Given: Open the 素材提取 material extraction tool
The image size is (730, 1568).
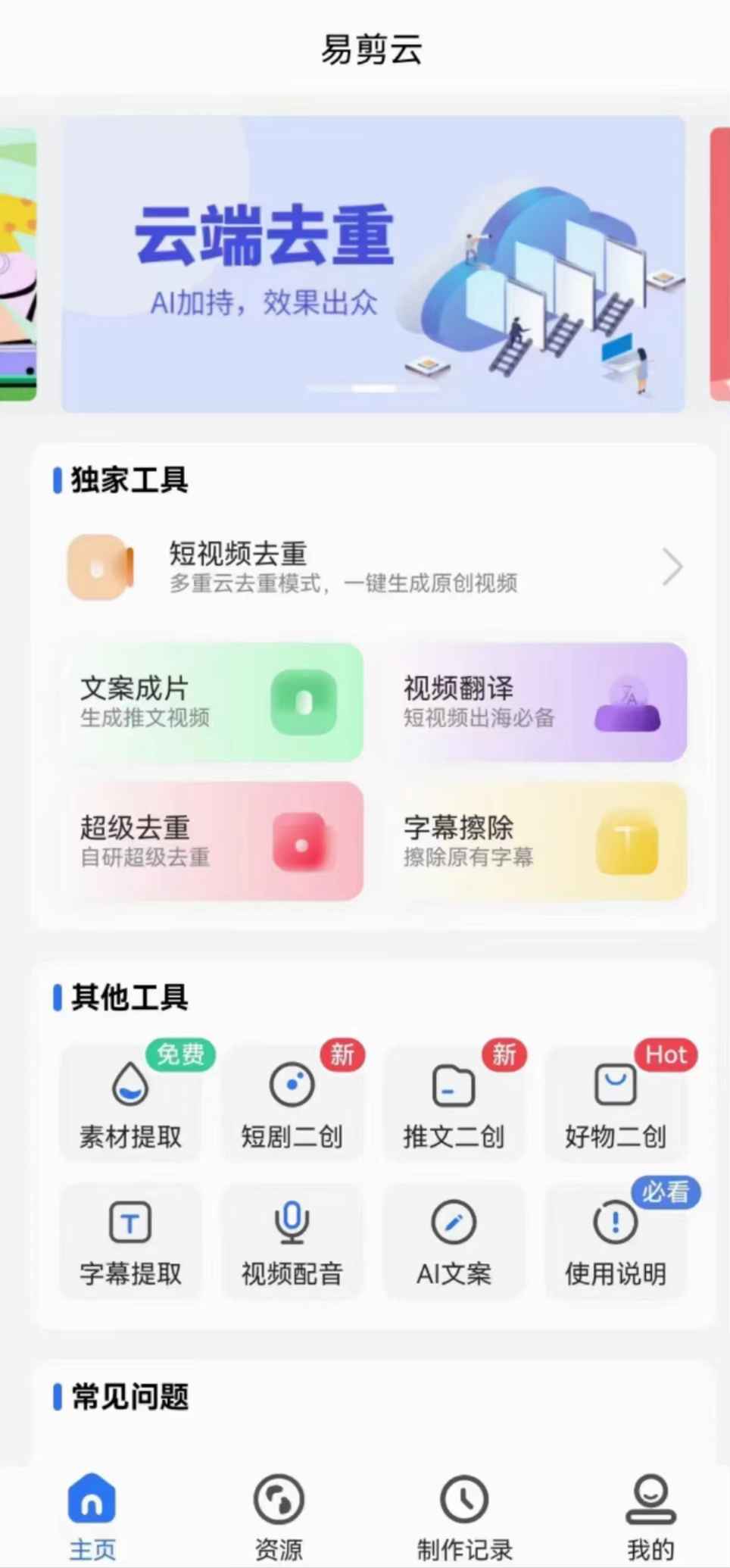Looking at the screenshot, I should point(130,1104).
